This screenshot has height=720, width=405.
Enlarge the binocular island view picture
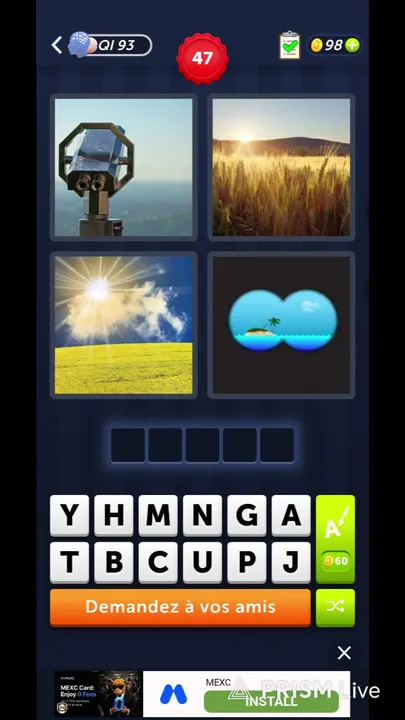pos(281,325)
